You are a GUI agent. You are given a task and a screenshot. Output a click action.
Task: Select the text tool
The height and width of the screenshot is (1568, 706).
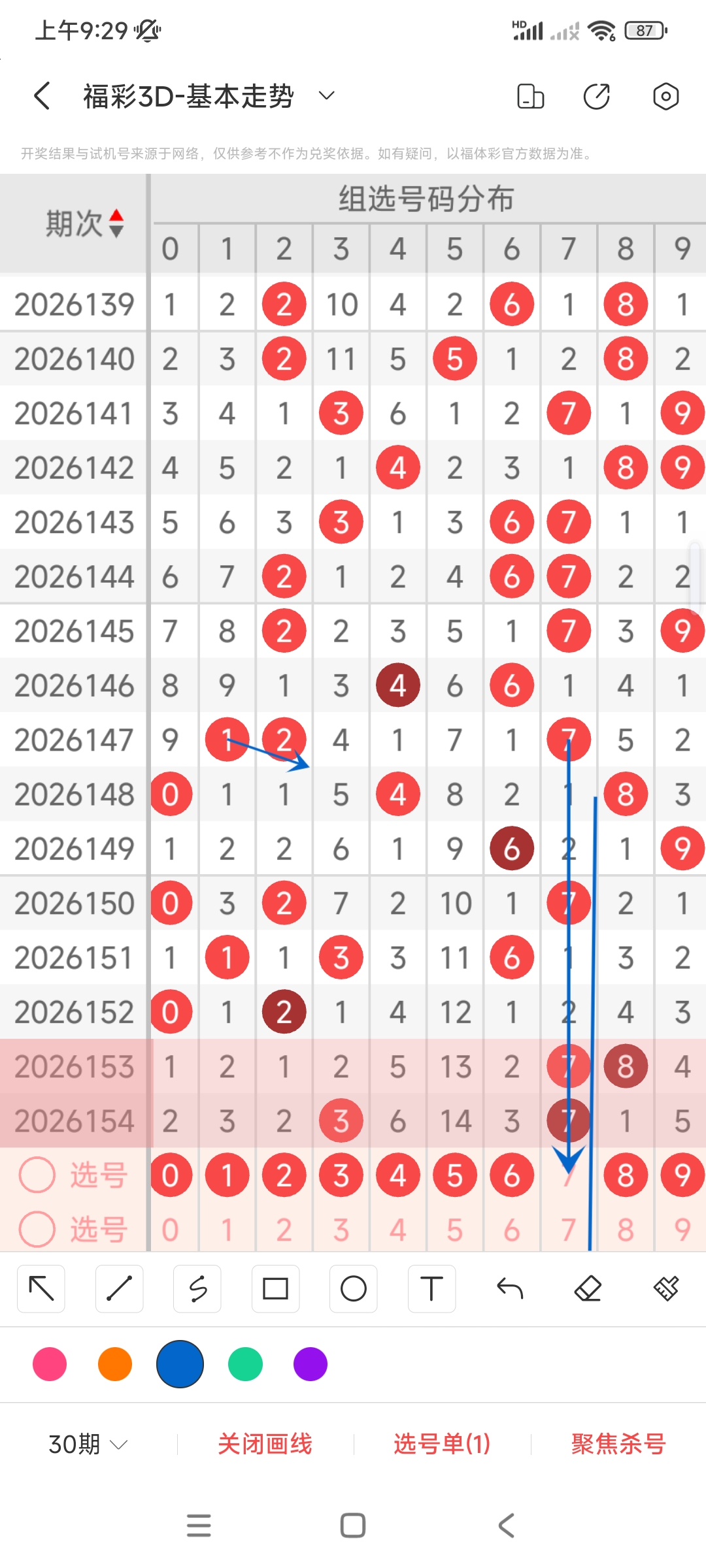point(431,1288)
